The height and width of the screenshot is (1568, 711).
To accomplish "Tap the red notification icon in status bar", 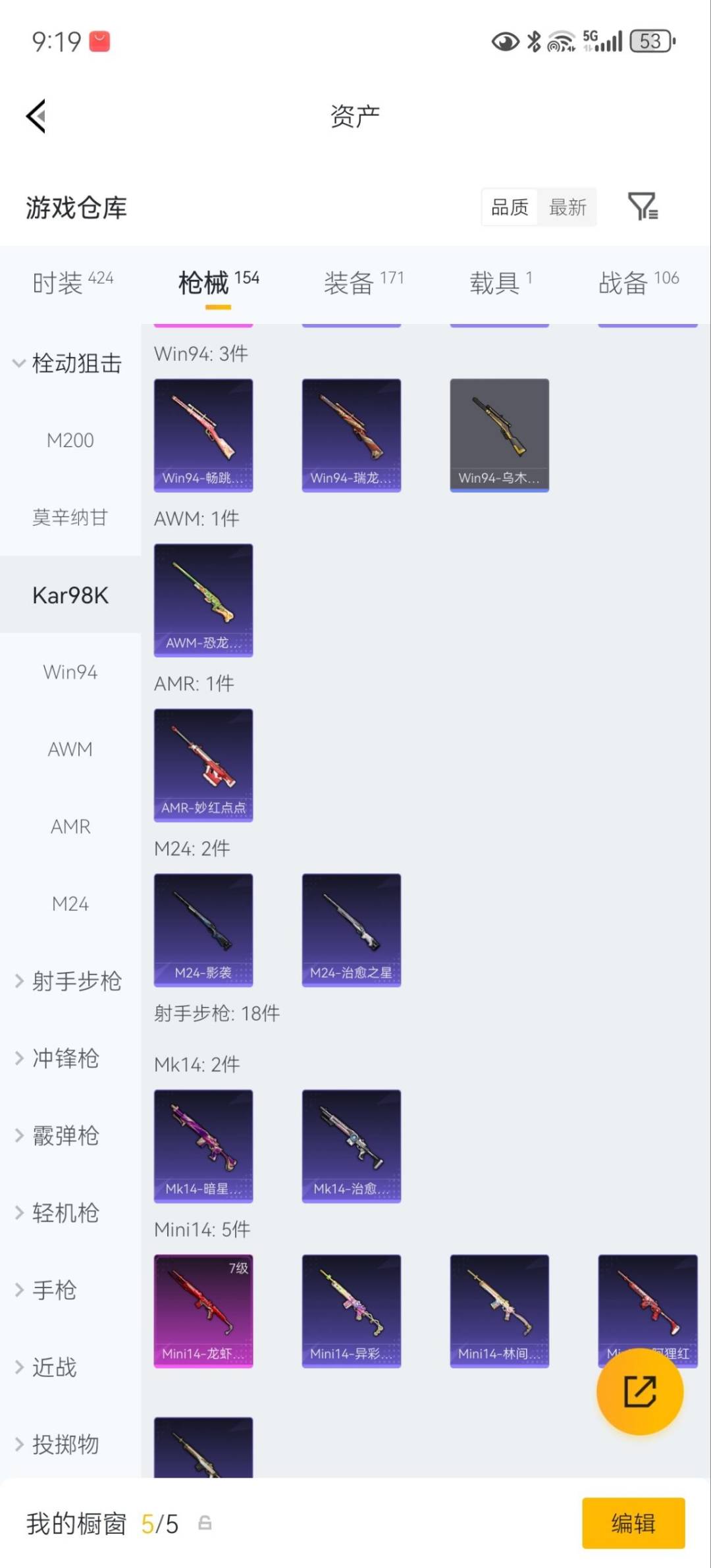I will click(100, 41).
